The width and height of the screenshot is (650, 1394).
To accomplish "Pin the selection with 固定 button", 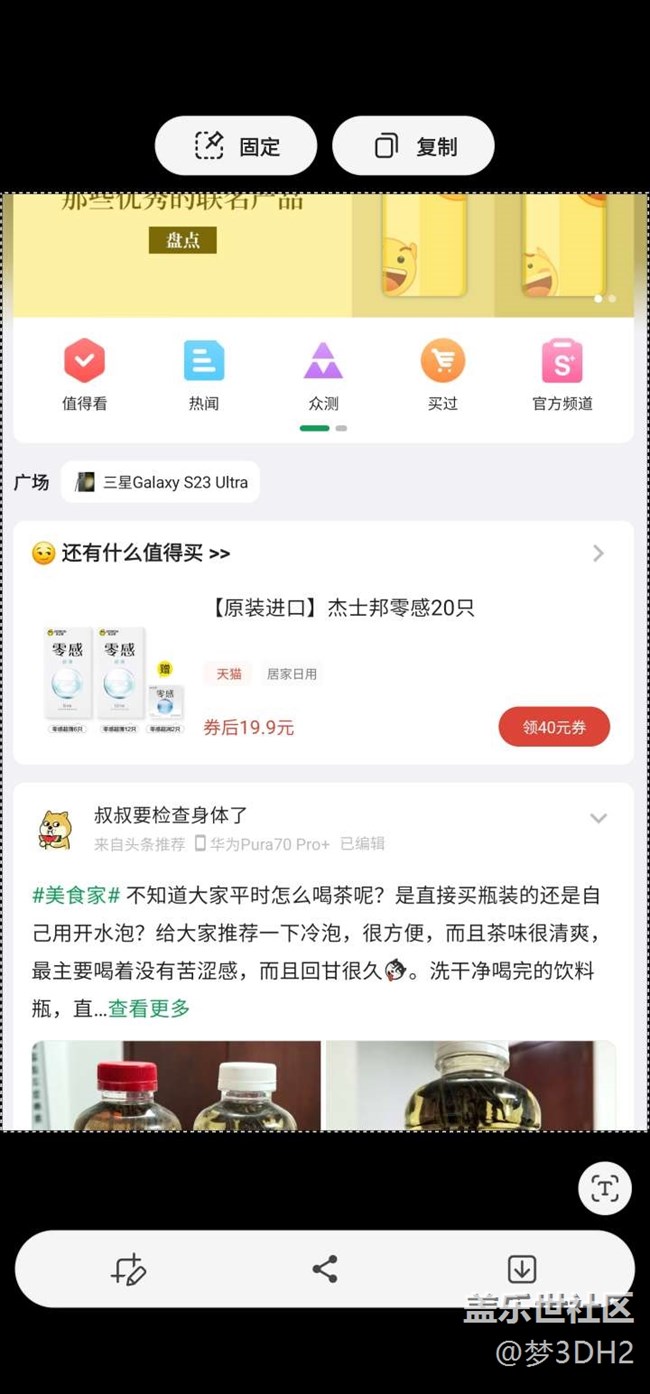I will [236, 146].
